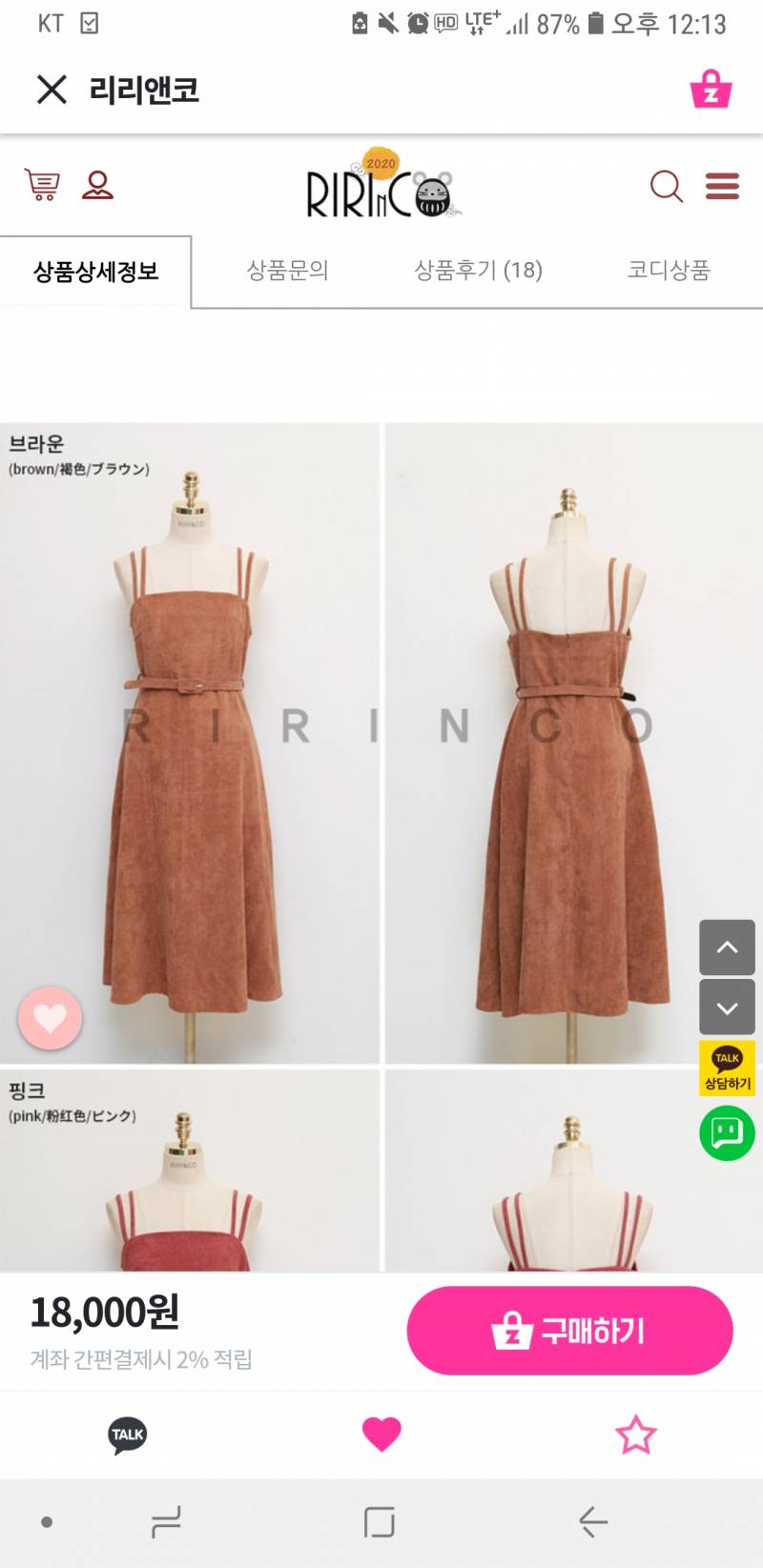The image size is (763, 1568).
Task: Toggle the heart wishlist icon on product image
Action: [x=50, y=1018]
